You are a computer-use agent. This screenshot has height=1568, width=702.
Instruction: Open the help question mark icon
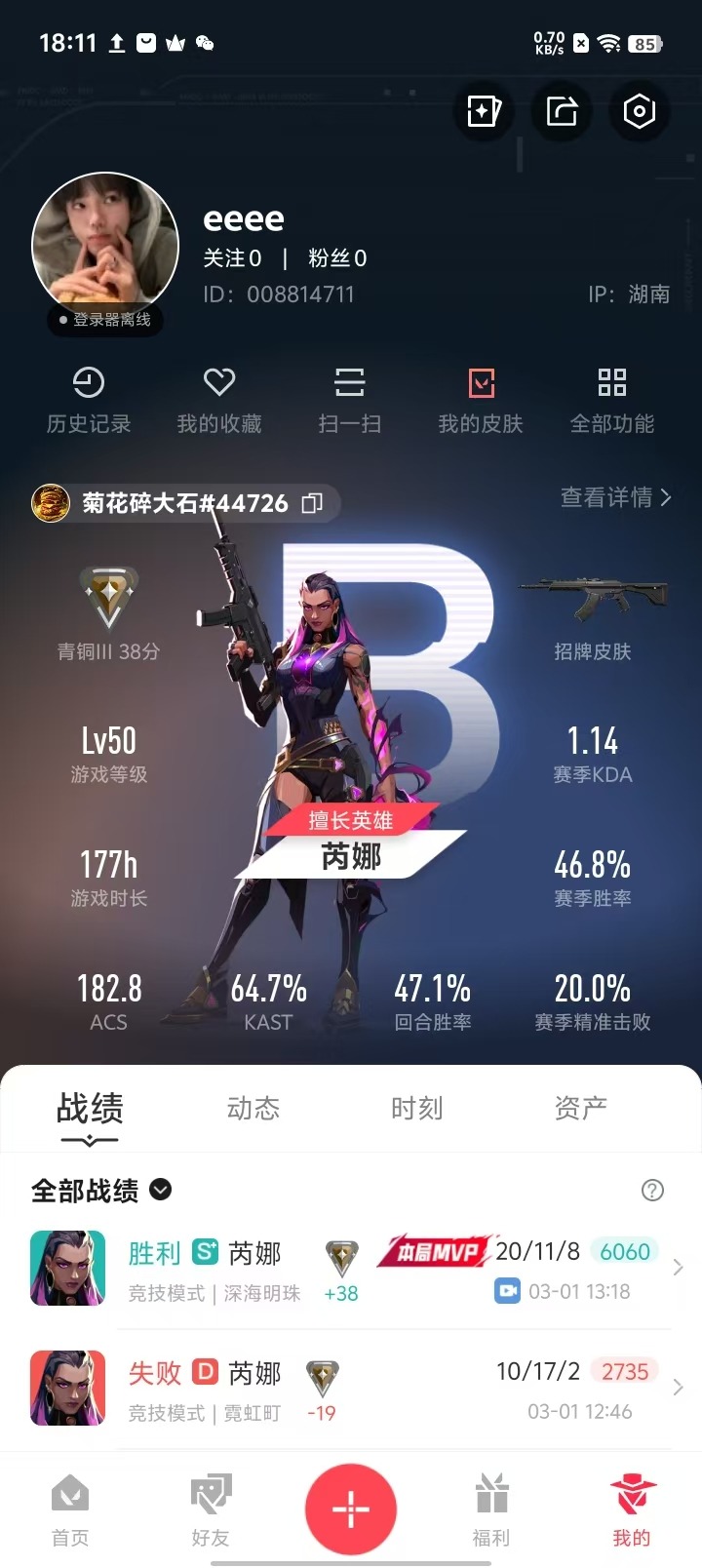tap(653, 1190)
